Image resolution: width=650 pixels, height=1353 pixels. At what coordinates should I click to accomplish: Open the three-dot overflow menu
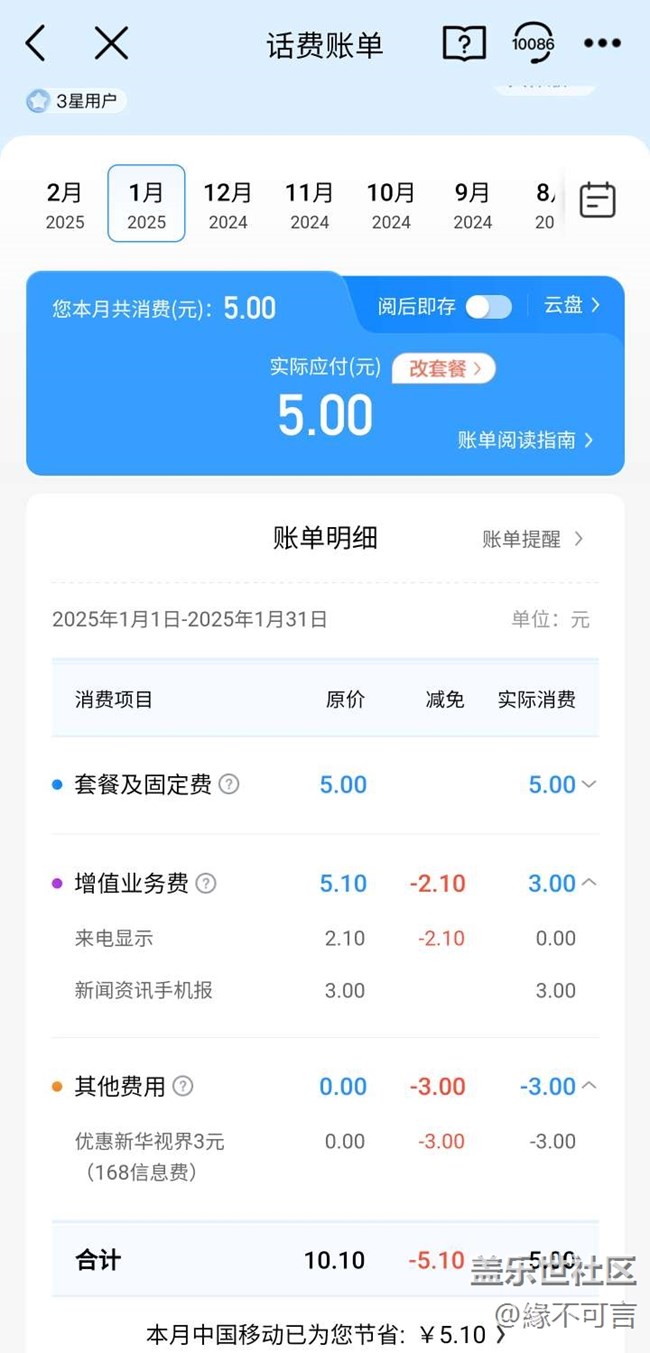click(602, 43)
